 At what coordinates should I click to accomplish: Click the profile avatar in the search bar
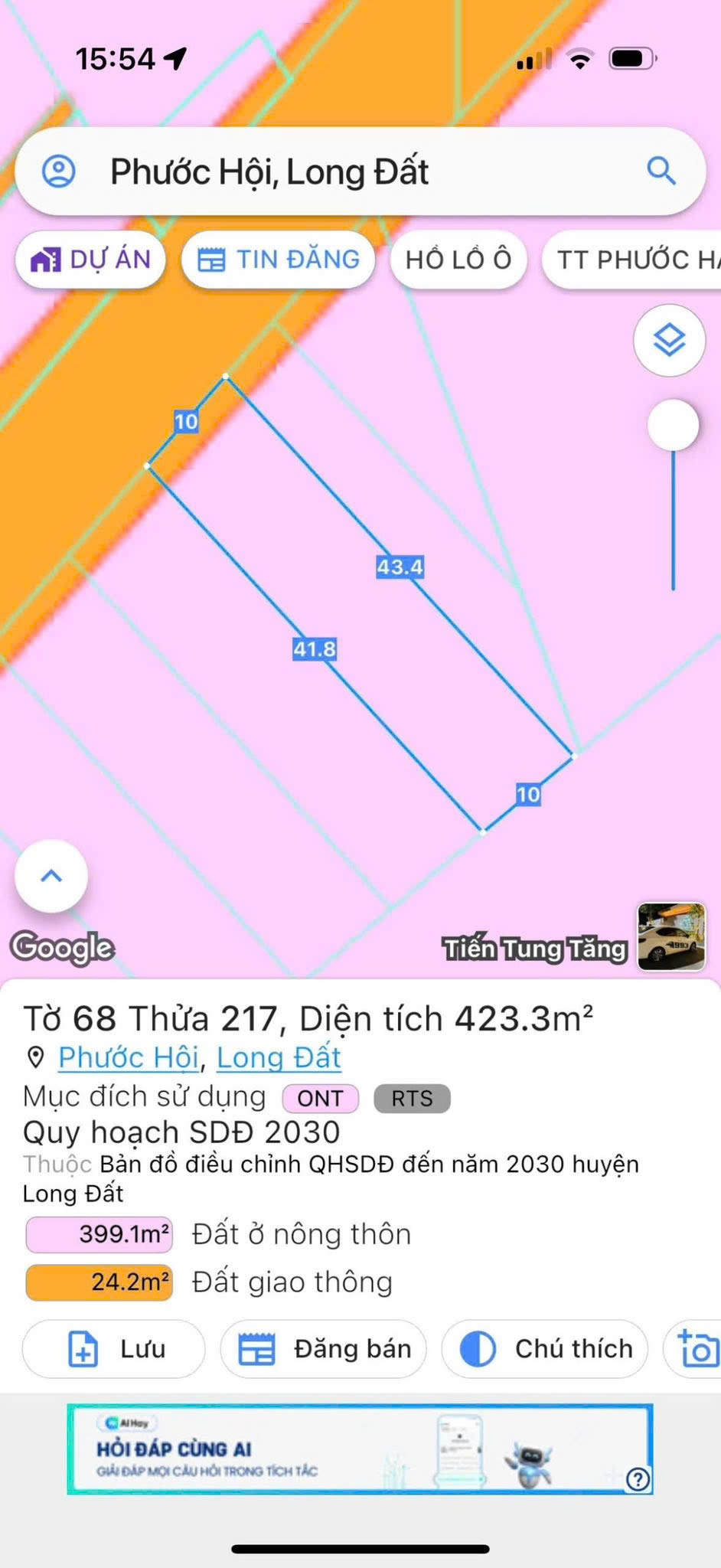click(x=61, y=171)
